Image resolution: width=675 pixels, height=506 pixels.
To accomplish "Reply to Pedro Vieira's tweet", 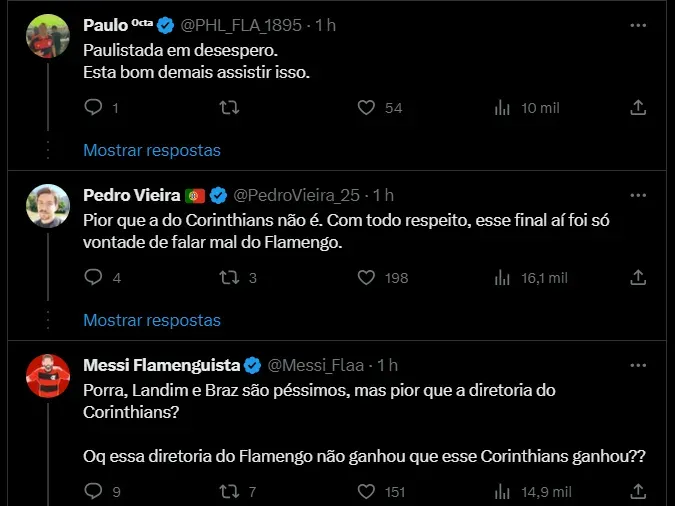I will pos(93,278).
